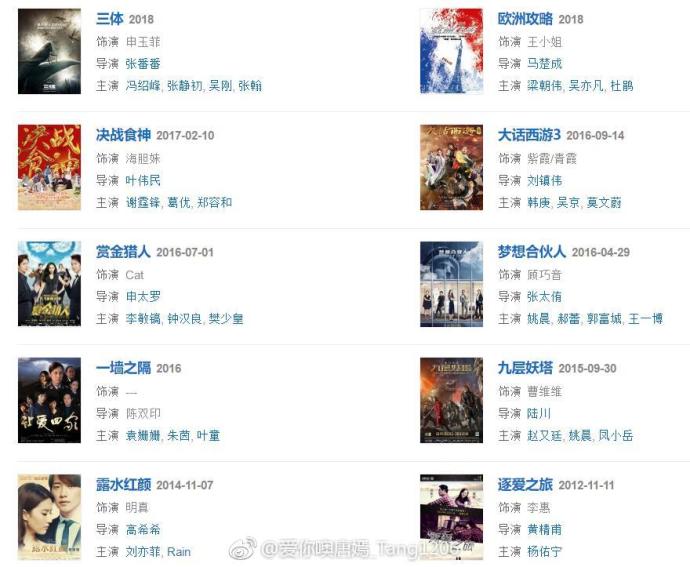This screenshot has height=567, width=690.
Task: Open the movie 欧洲攻略
Action: point(525,19)
